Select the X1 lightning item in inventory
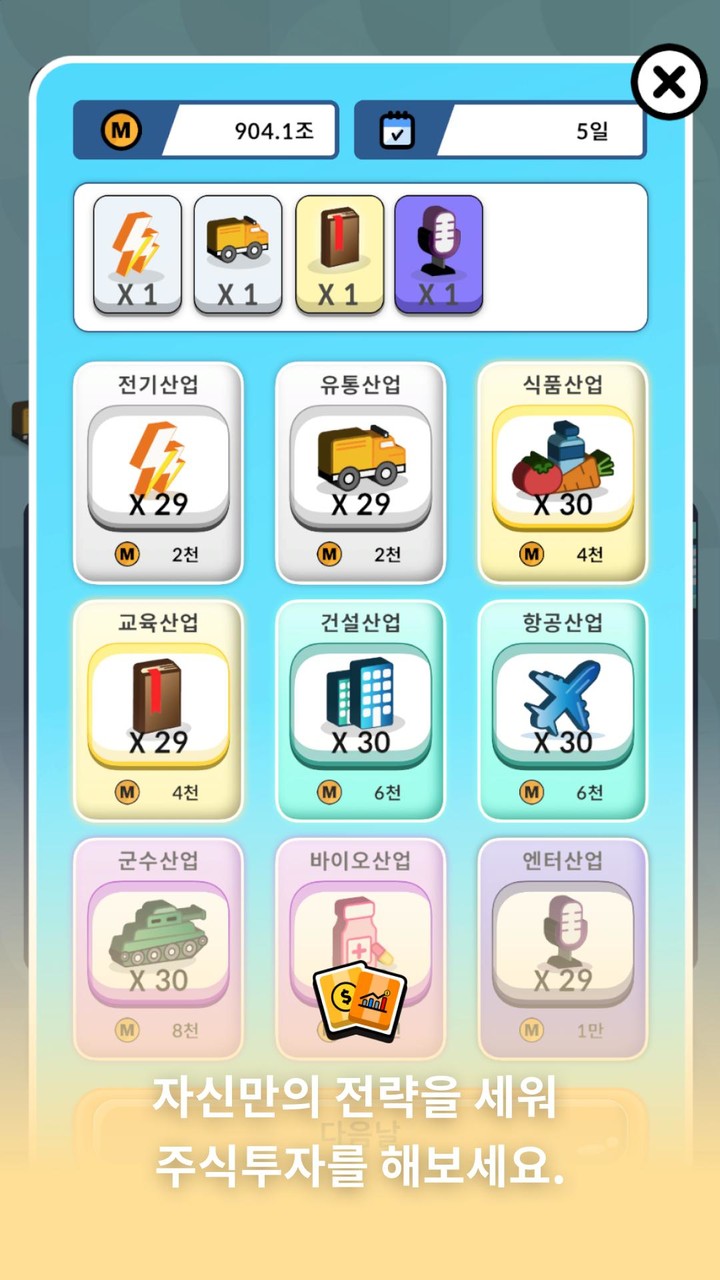This screenshot has width=720, height=1280. 137,253
